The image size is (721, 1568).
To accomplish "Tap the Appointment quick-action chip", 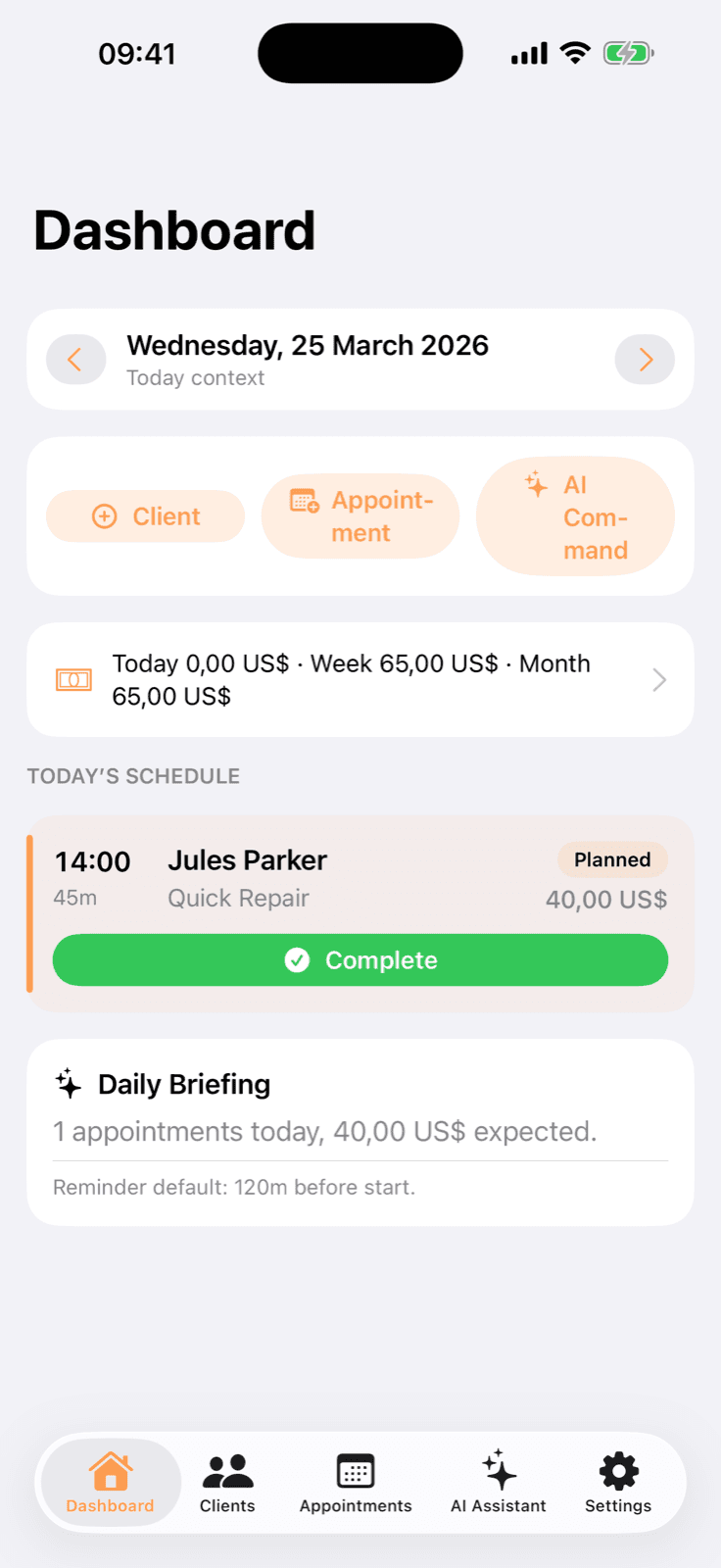I will [x=360, y=516].
